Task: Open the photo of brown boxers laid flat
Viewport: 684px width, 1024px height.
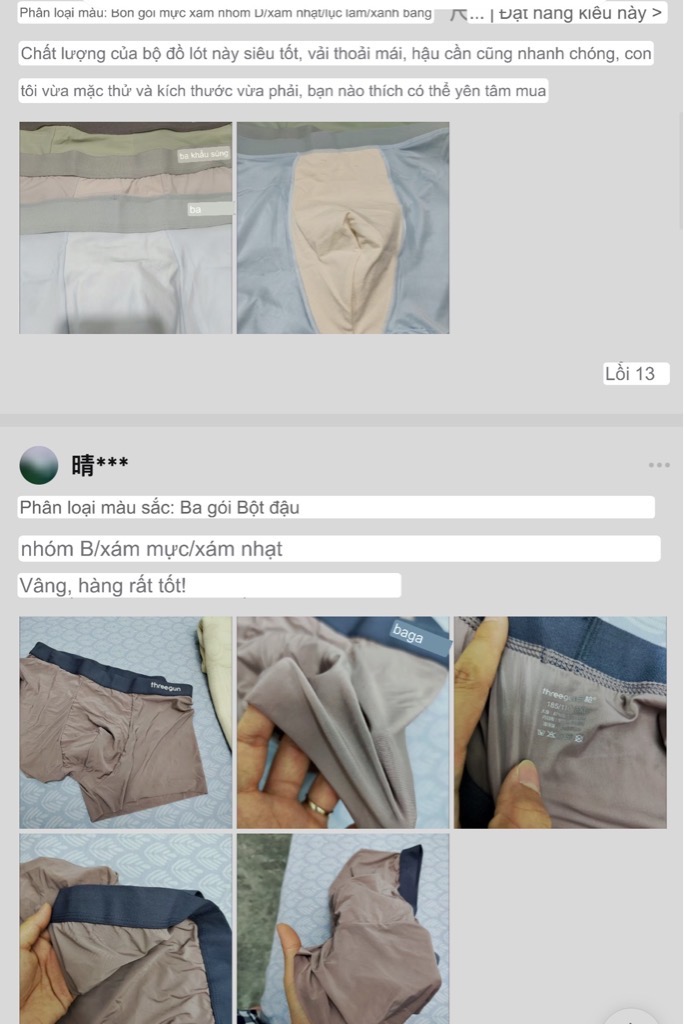Action: click(x=126, y=722)
